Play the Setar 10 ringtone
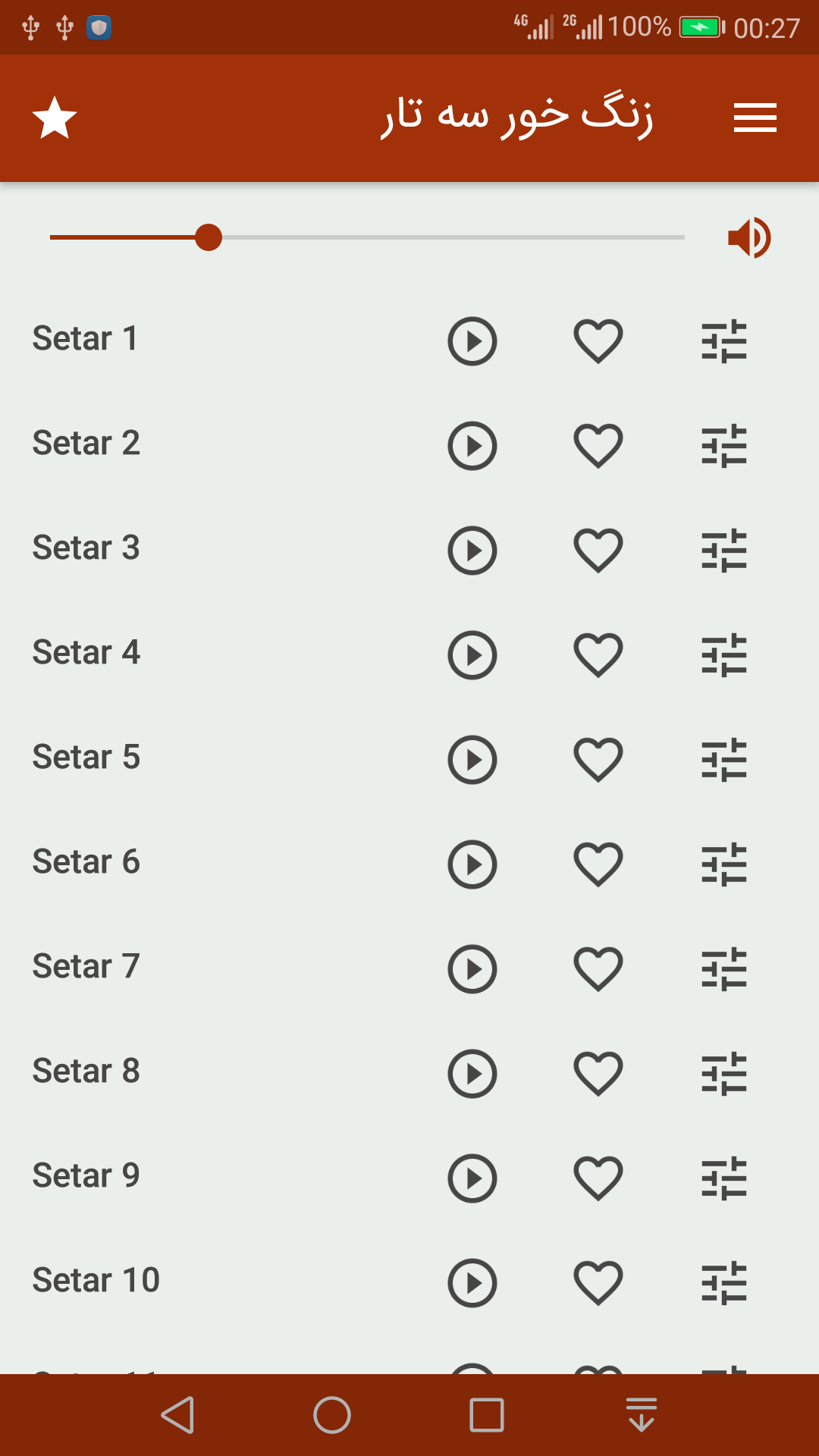The height and width of the screenshot is (1456, 819). [472, 1283]
